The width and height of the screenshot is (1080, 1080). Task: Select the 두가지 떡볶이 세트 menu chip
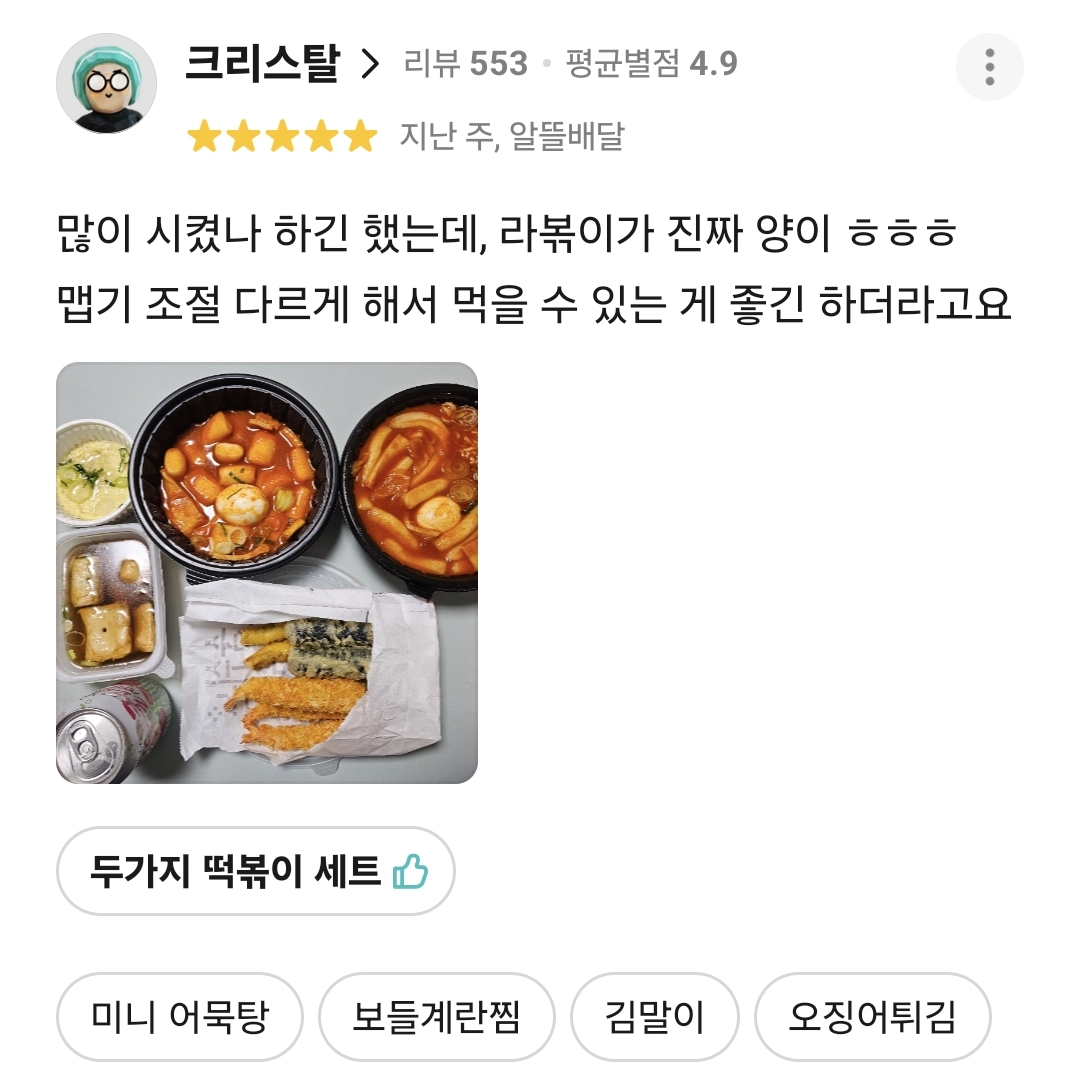(256, 871)
